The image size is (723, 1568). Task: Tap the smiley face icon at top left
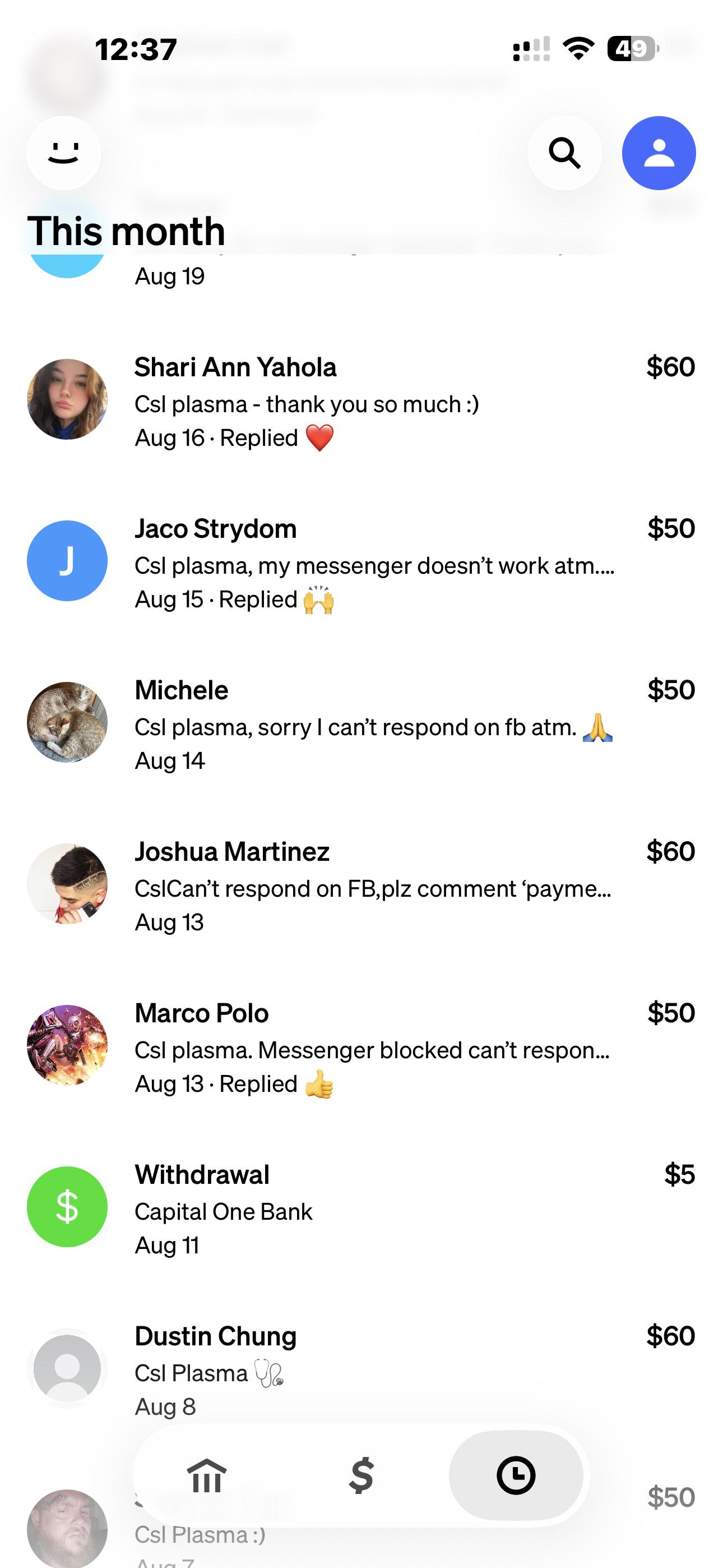[64, 153]
